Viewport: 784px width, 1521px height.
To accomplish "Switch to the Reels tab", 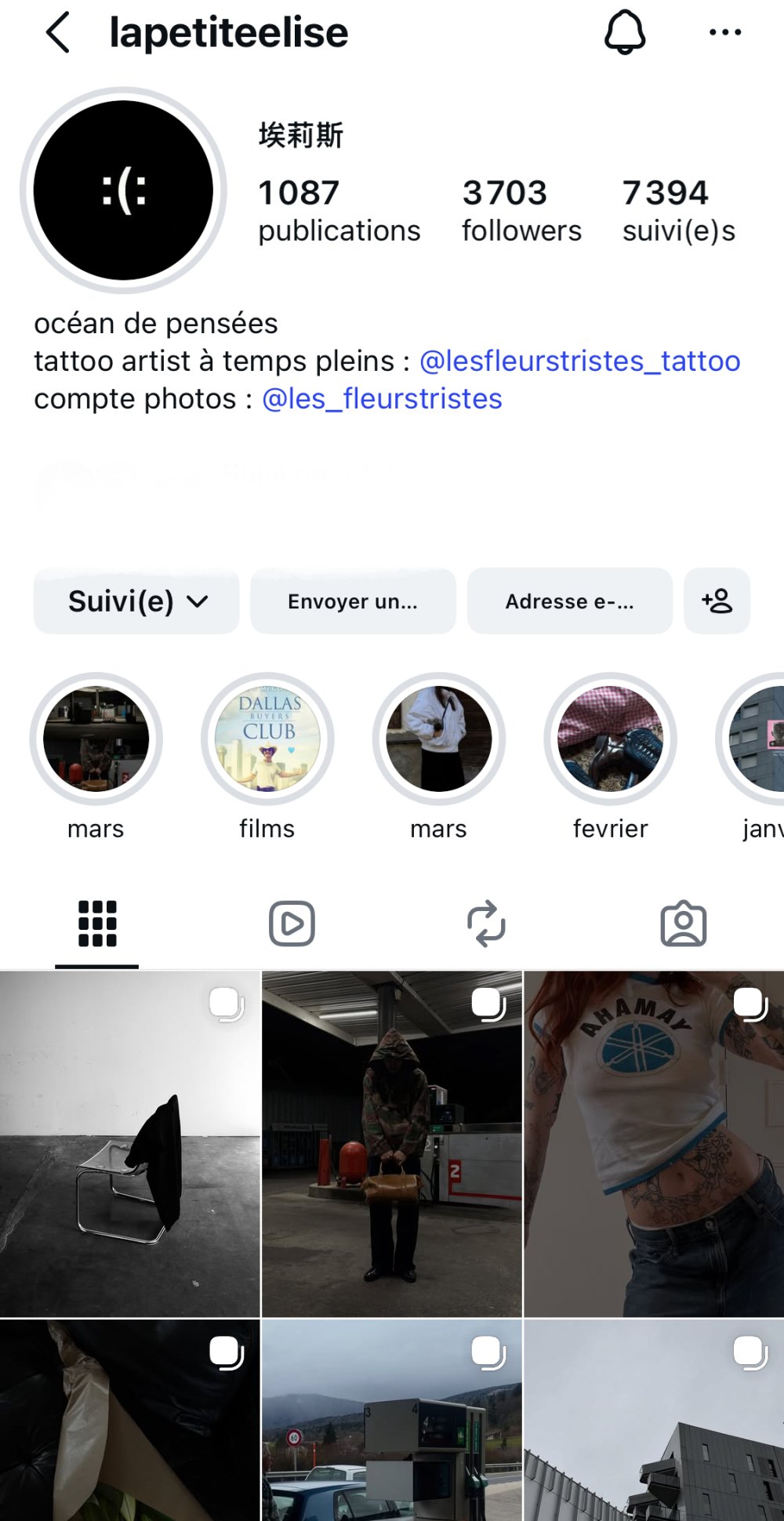I will click(292, 924).
